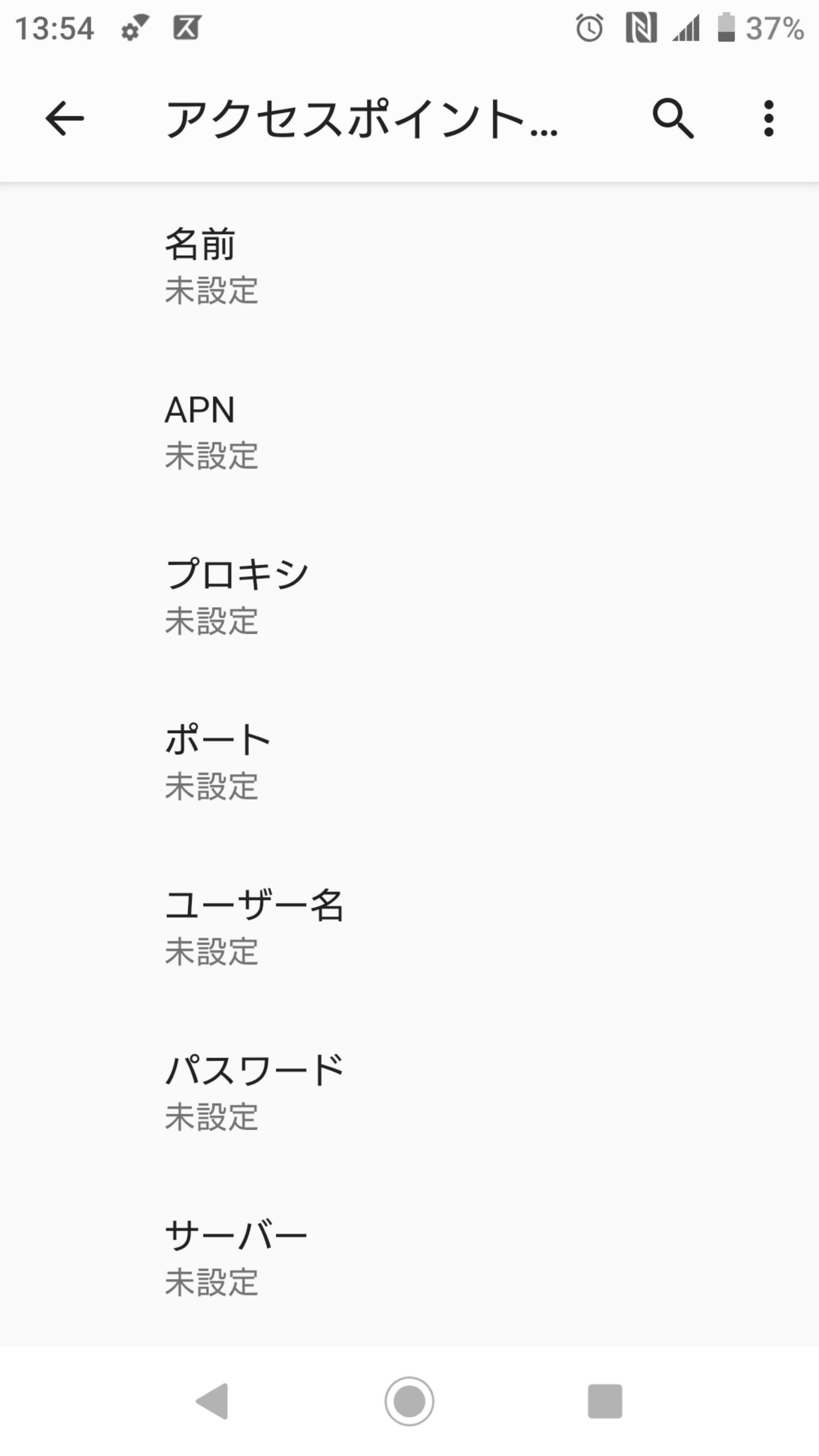The image size is (819, 1456).
Task: Open the search icon in app bar
Action: pos(673,119)
